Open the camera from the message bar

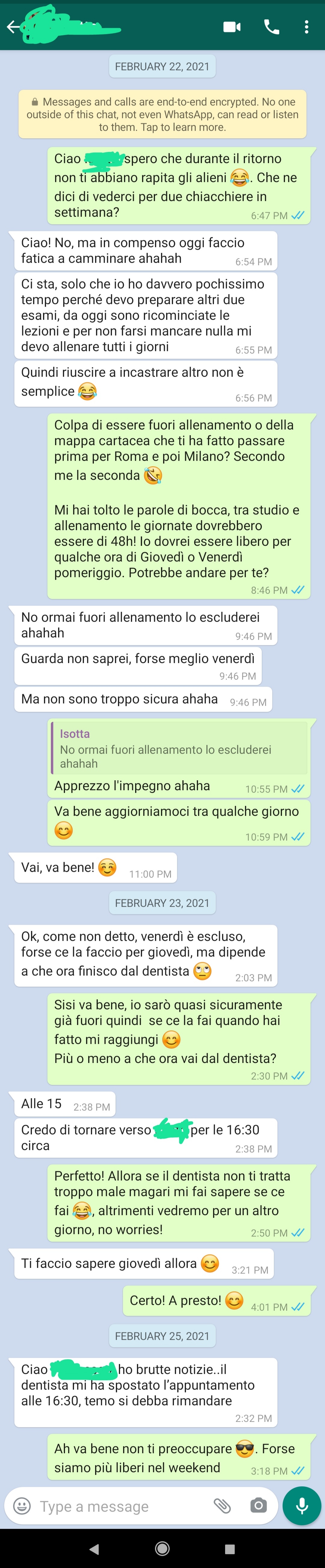[x=258, y=1506]
